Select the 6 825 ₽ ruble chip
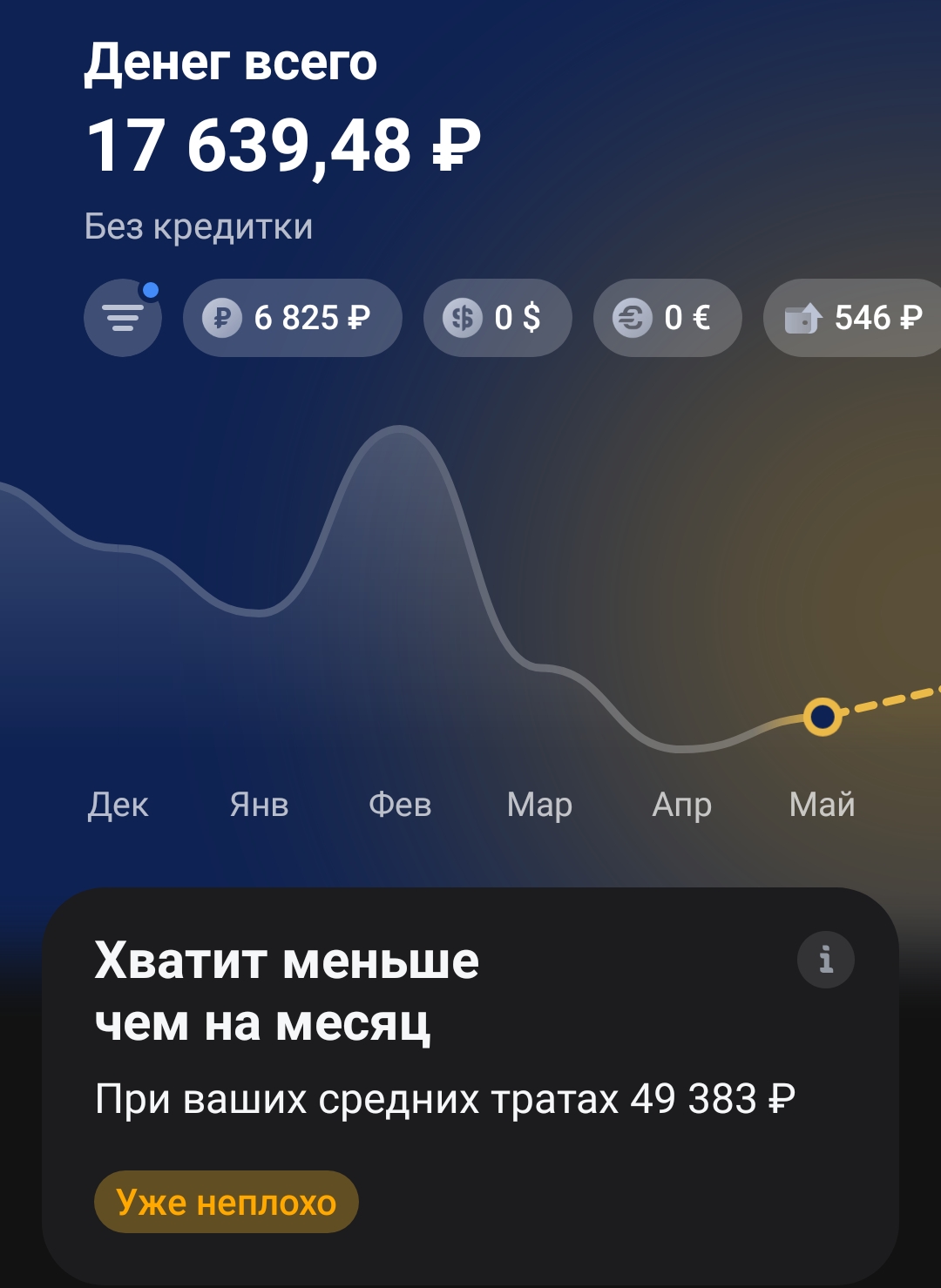941x1288 pixels. pos(292,318)
